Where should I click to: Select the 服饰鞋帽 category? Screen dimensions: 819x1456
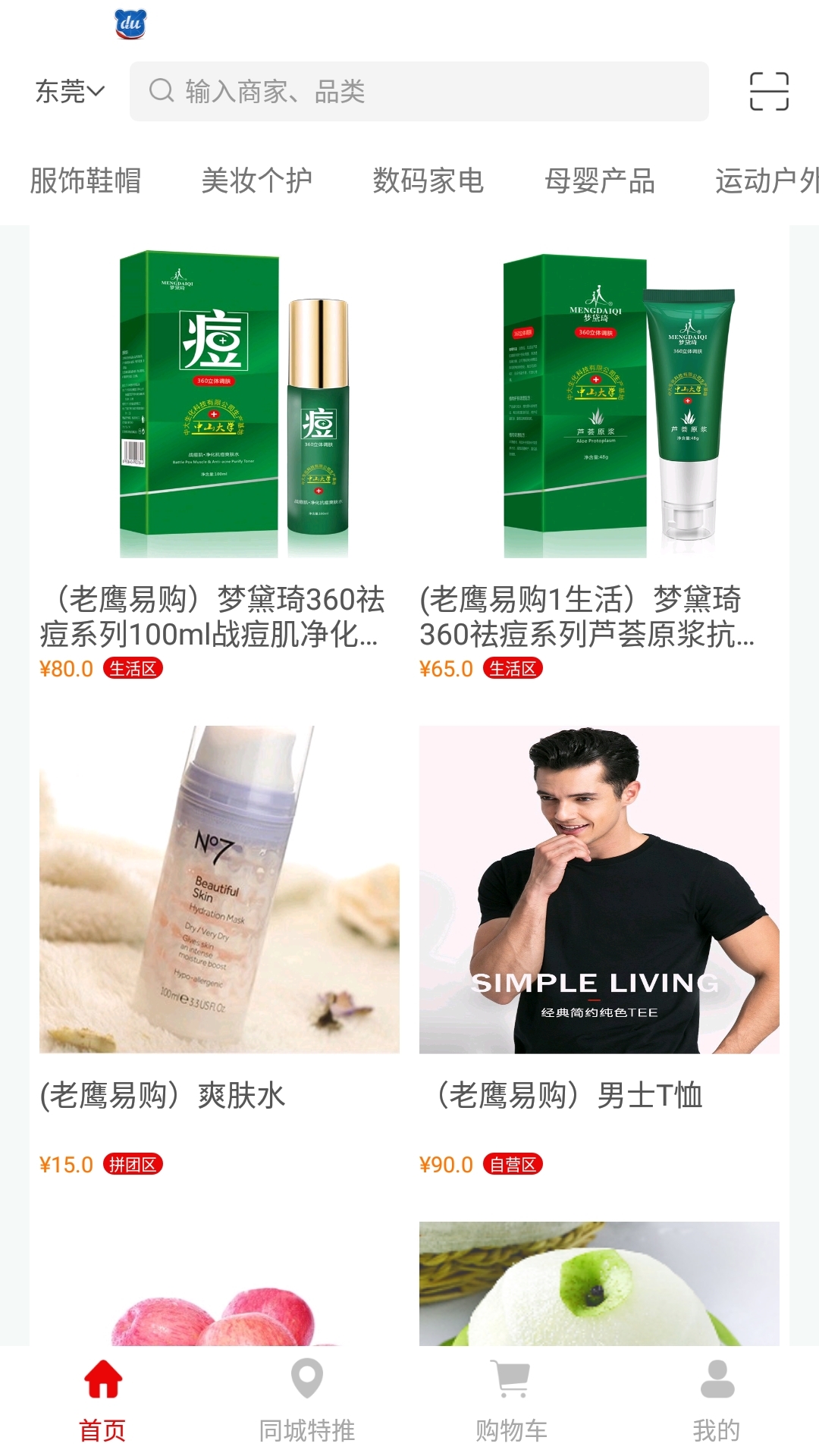(x=86, y=180)
